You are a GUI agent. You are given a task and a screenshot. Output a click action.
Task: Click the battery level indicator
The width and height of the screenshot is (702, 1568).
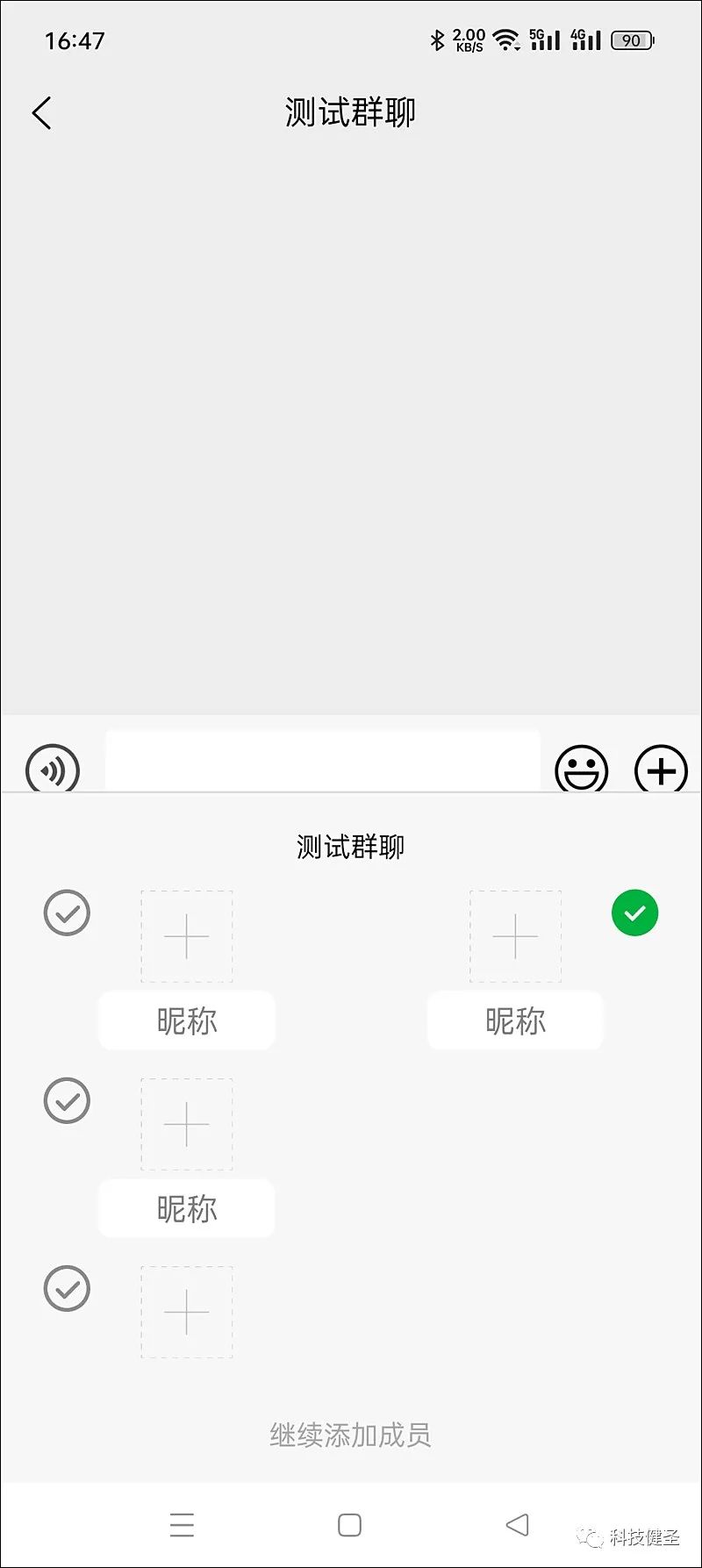coord(630,40)
